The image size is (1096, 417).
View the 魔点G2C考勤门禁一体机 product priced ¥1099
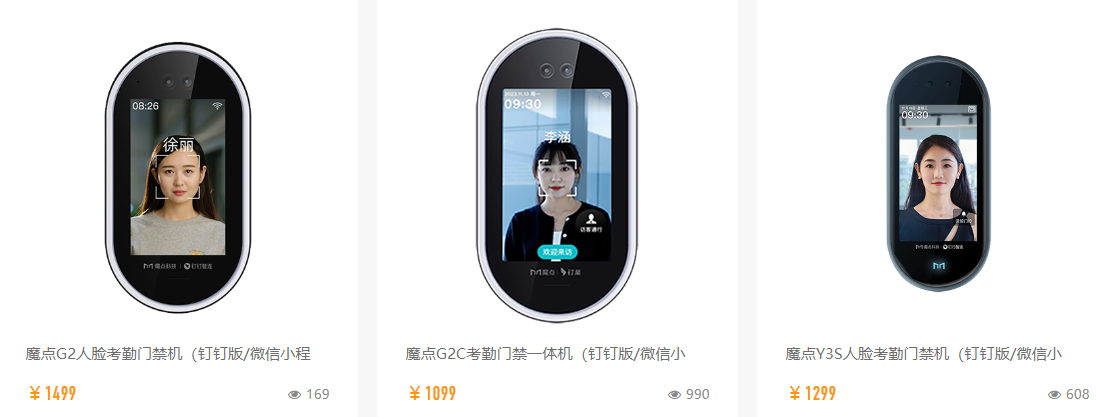(x=545, y=354)
